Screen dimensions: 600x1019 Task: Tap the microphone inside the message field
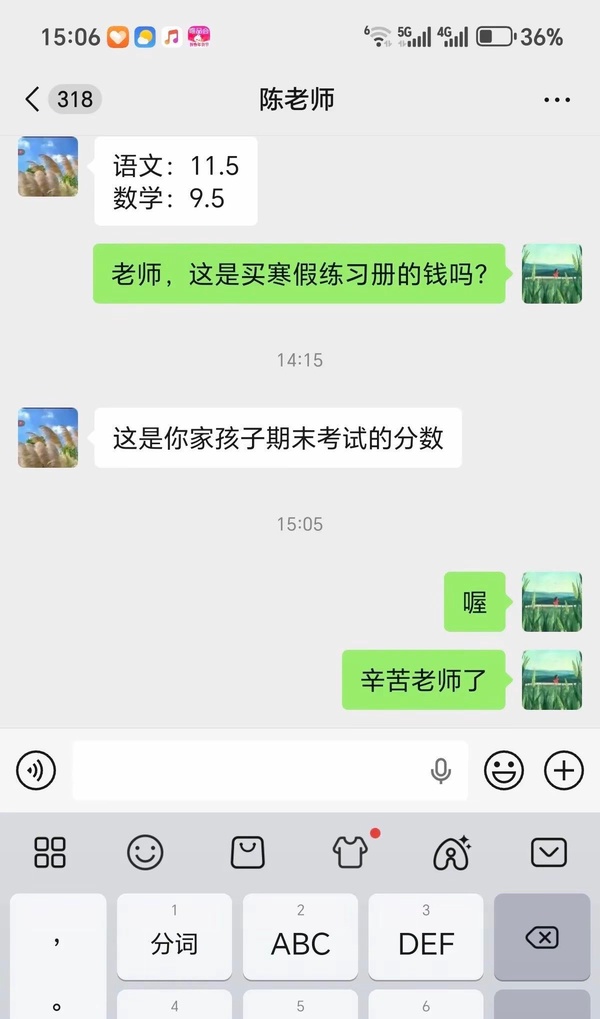click(x=440, y=770)
